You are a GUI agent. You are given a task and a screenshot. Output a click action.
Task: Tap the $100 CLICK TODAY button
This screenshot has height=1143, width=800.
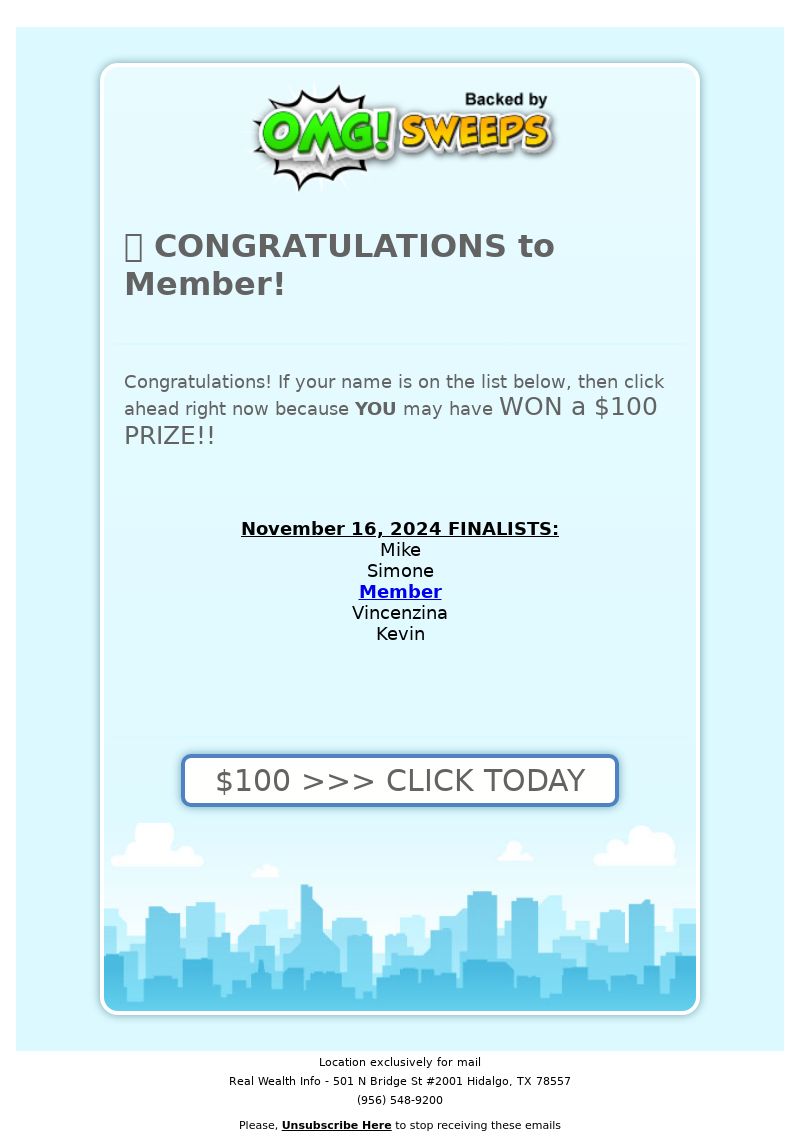click(400, 780)
